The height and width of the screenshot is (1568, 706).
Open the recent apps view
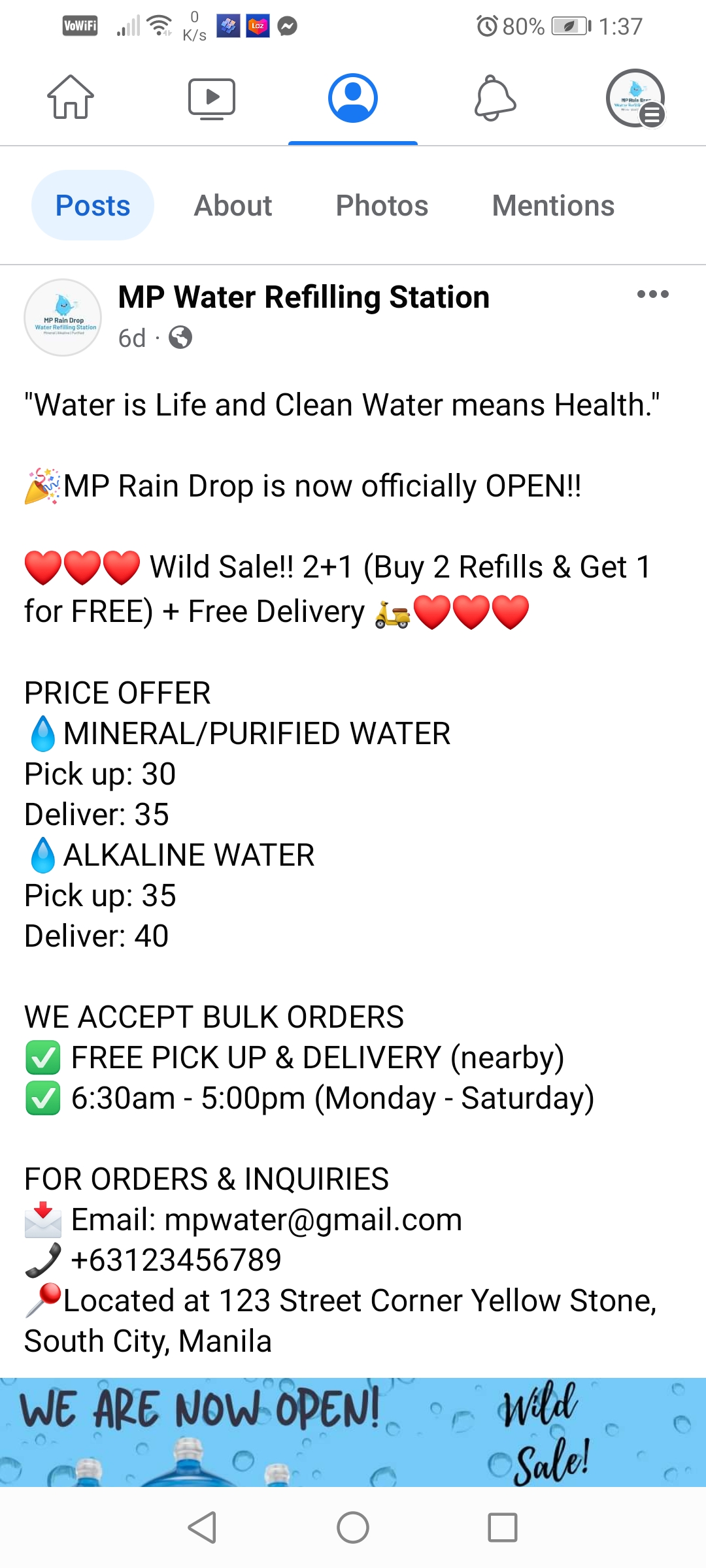[503, 1527]
